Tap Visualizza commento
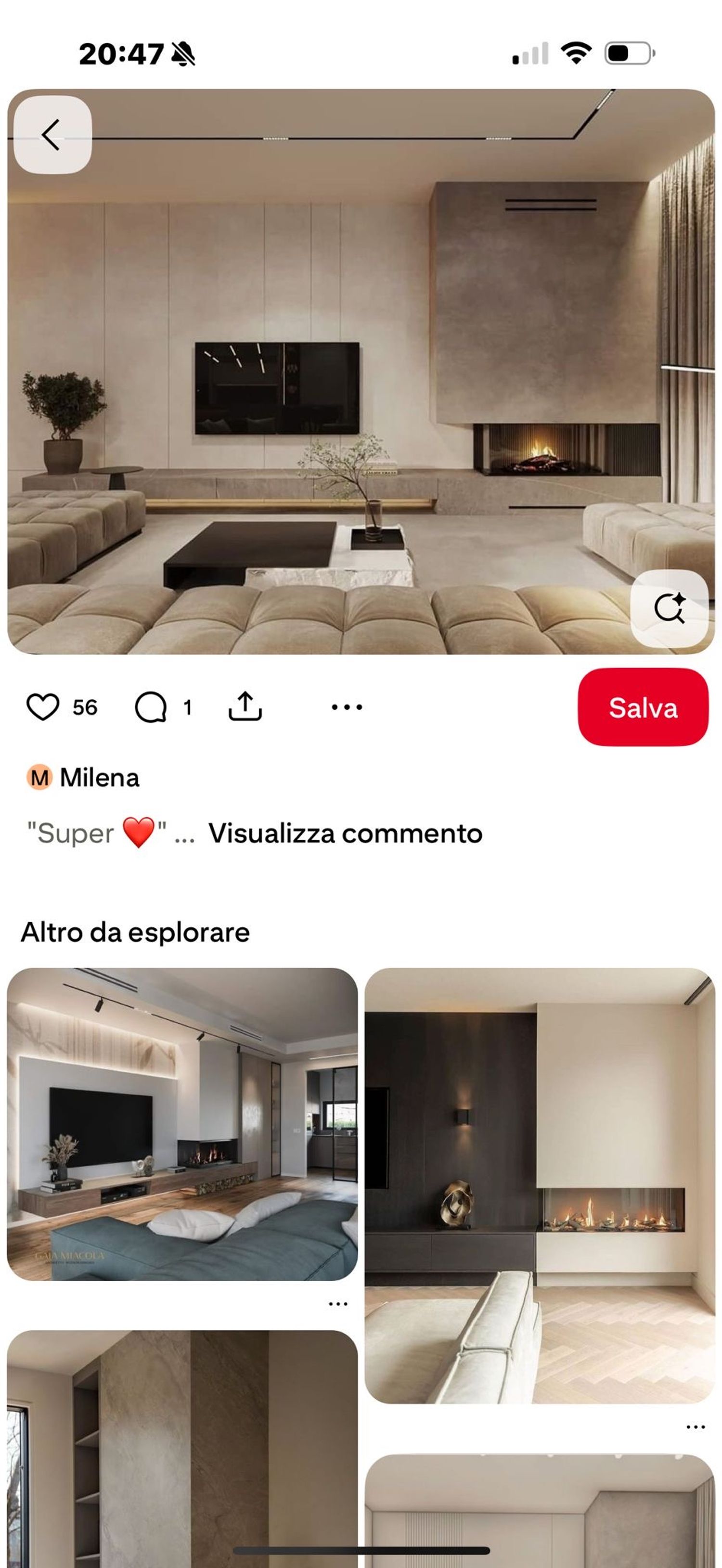The image size is (722, 1568). (x=345, y=833)
